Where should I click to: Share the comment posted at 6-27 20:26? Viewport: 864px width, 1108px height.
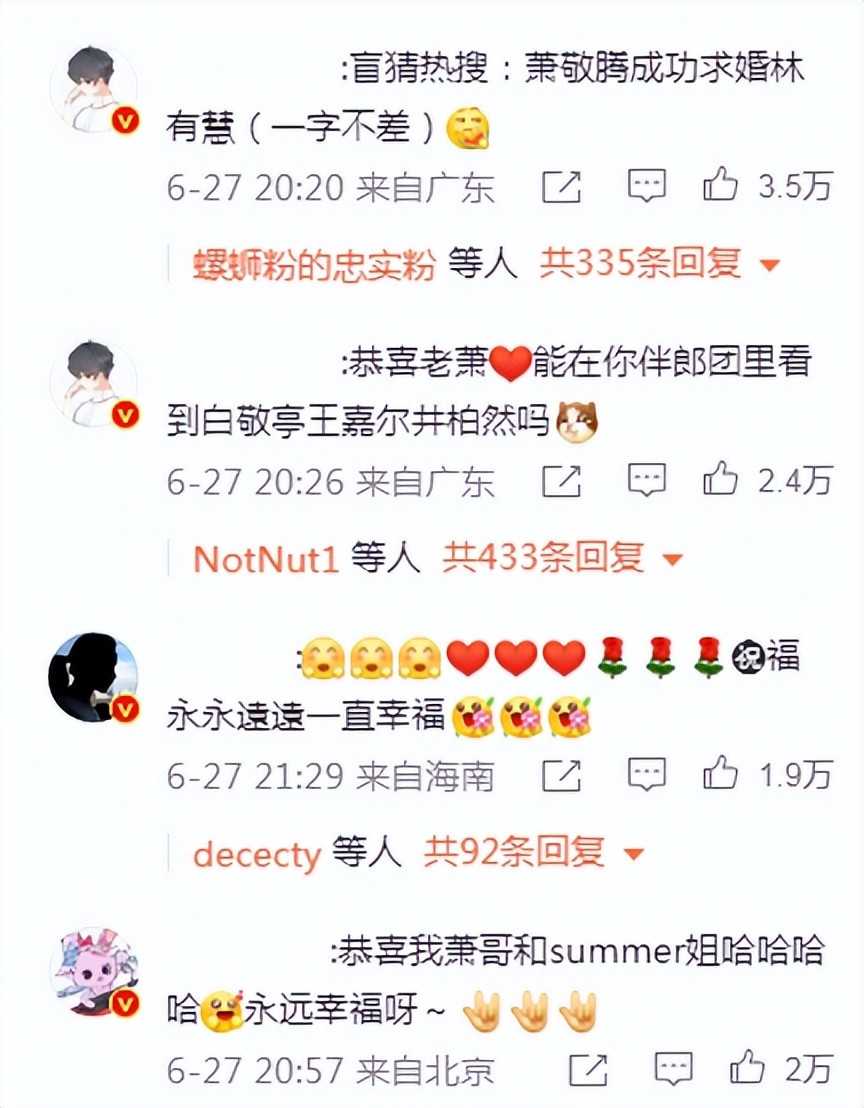point(562,481)
